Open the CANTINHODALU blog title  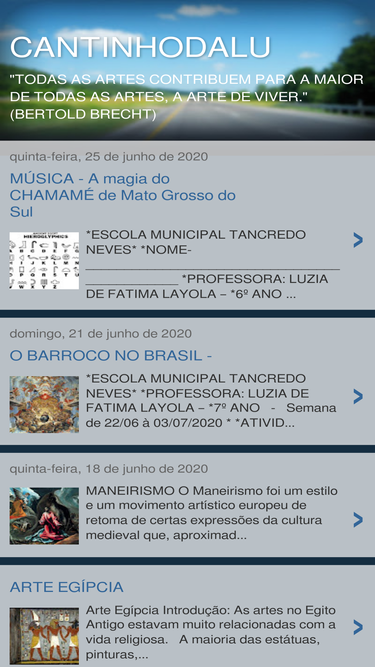click(140, 47)
